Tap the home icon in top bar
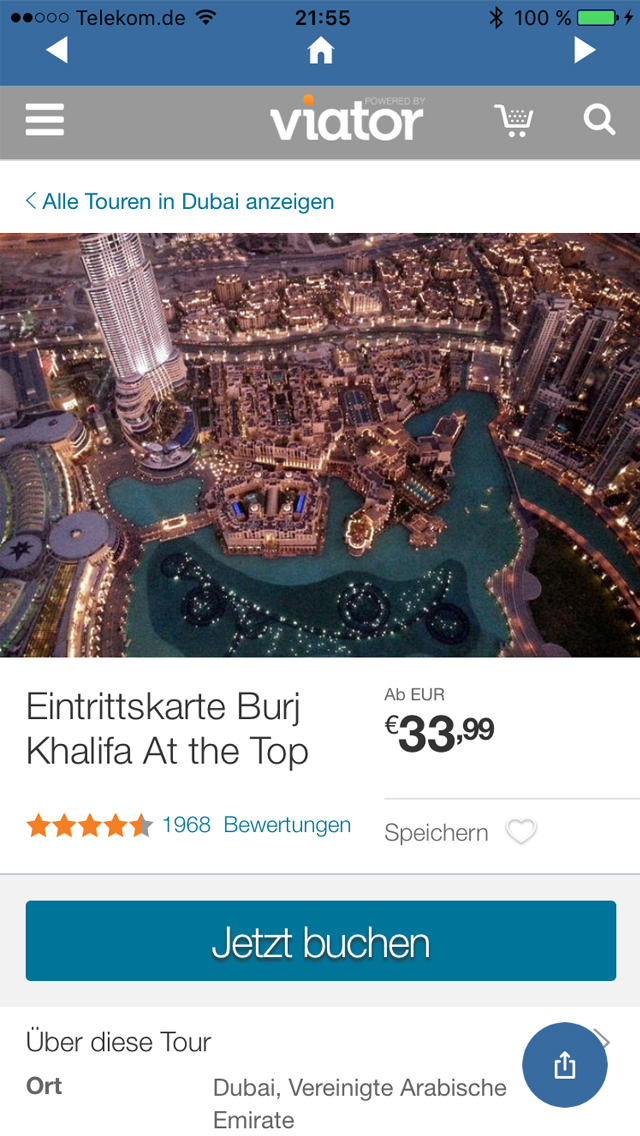This screenshot has width=640, height=1136. (x=320, y=50)
